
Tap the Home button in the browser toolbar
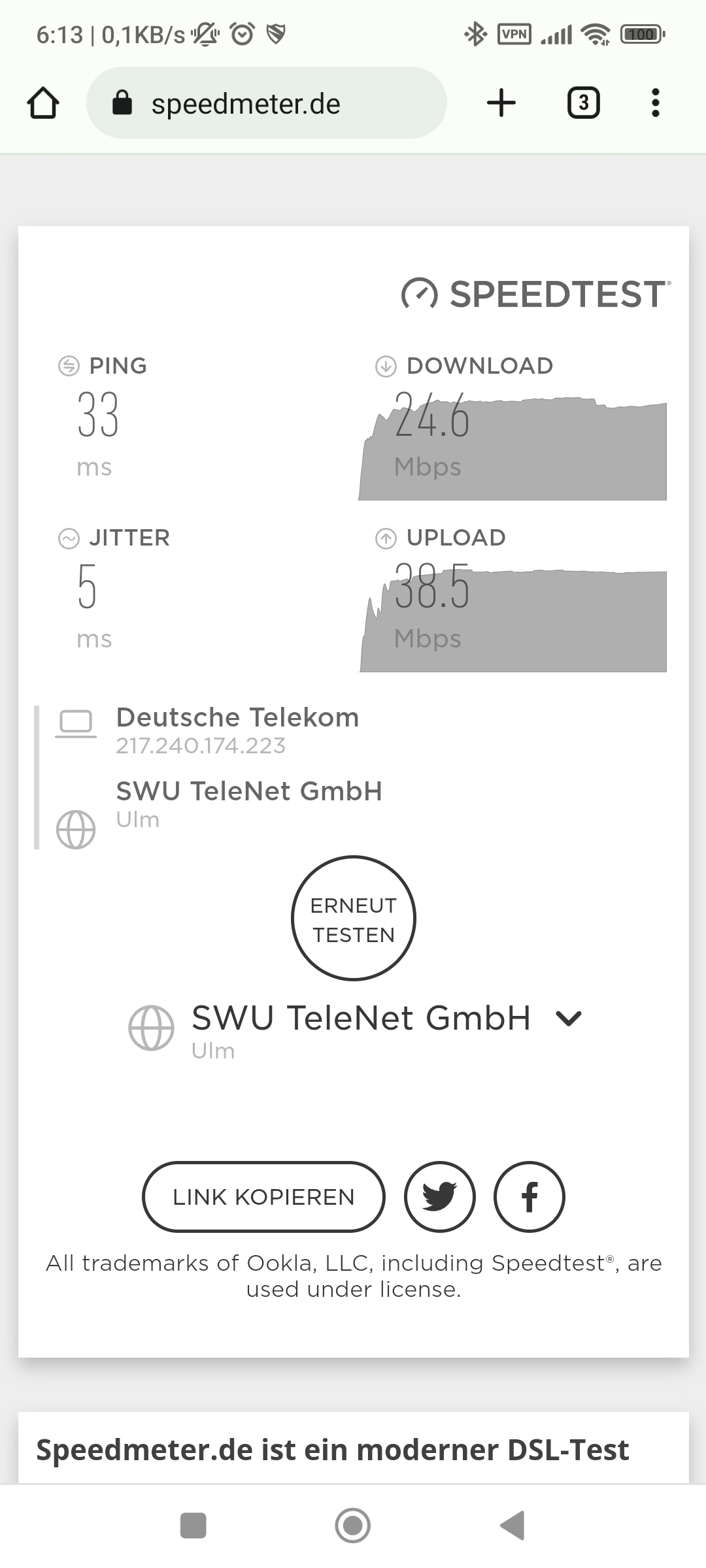tap(43, 103)
